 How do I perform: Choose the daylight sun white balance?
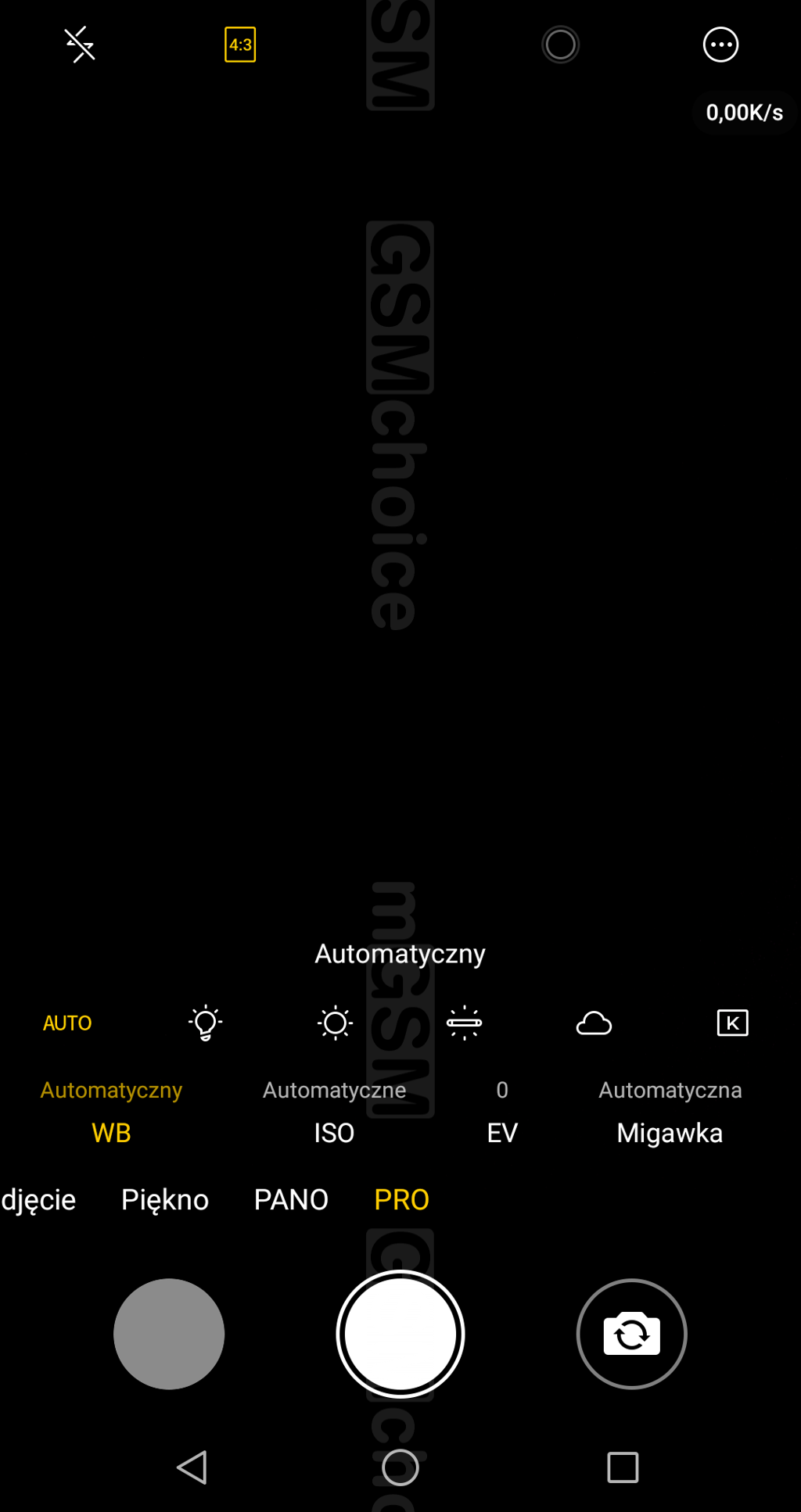pyautogui.click(x=335, y=1023)
